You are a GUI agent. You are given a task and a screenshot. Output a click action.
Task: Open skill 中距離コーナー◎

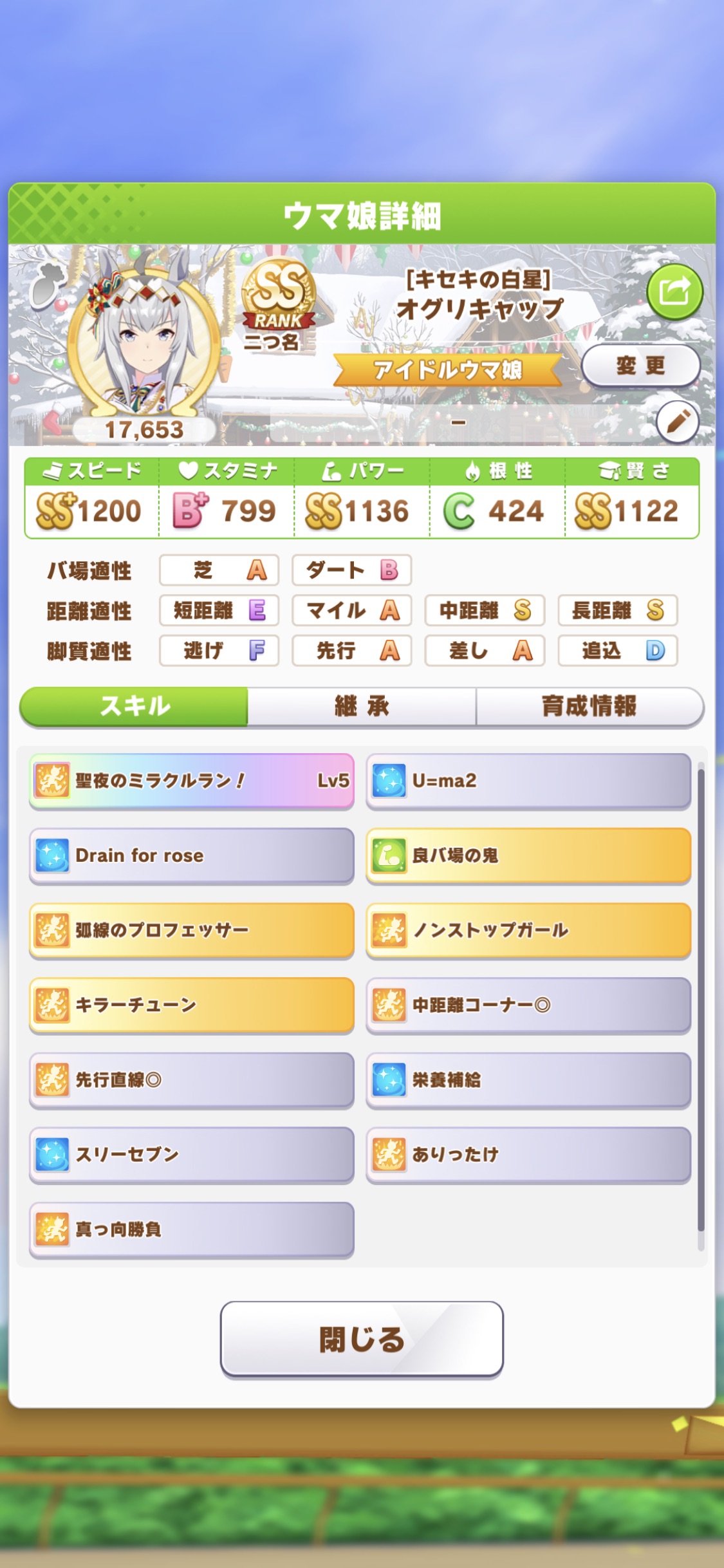[x=528, y=1005]
